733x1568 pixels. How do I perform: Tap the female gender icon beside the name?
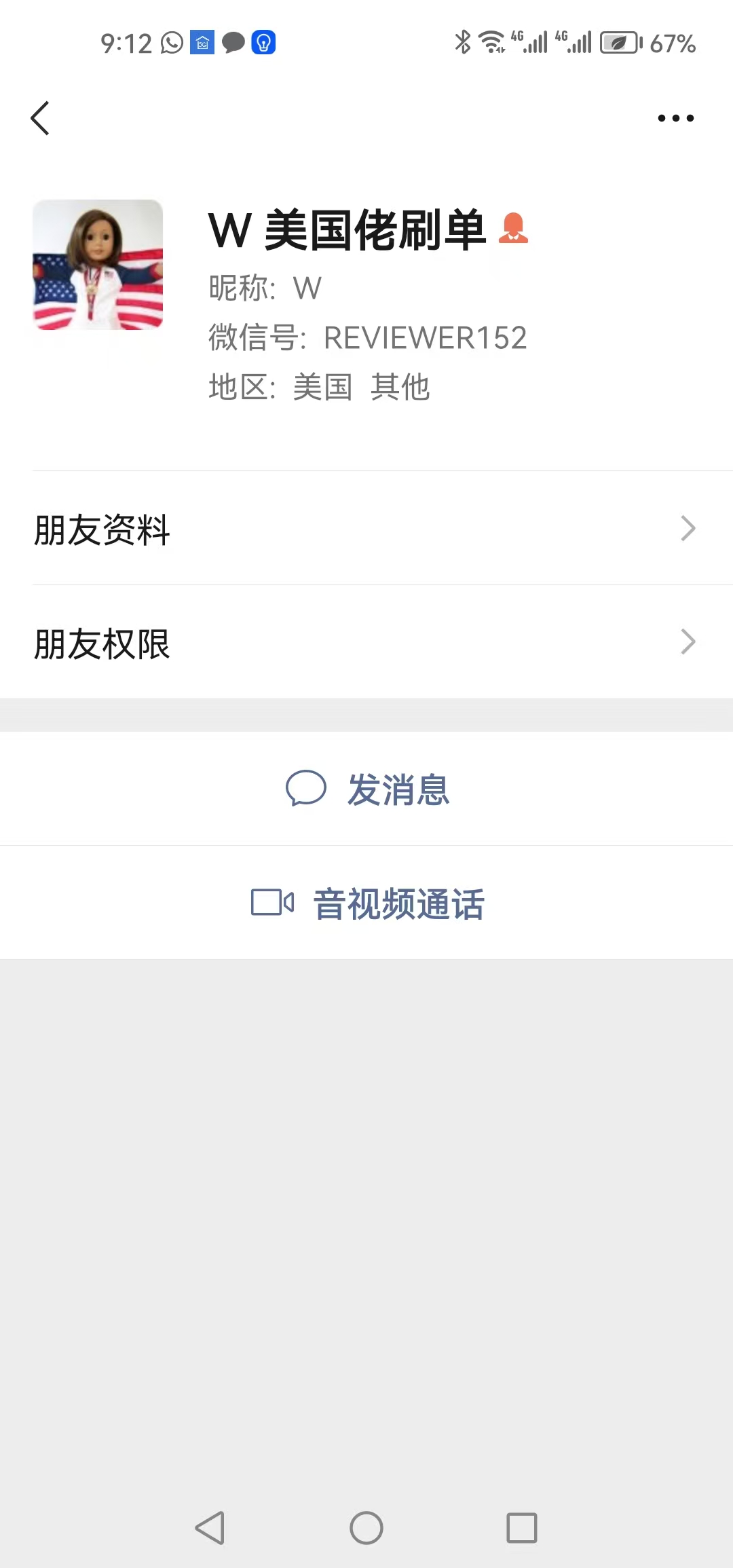(x=514, y=231)
